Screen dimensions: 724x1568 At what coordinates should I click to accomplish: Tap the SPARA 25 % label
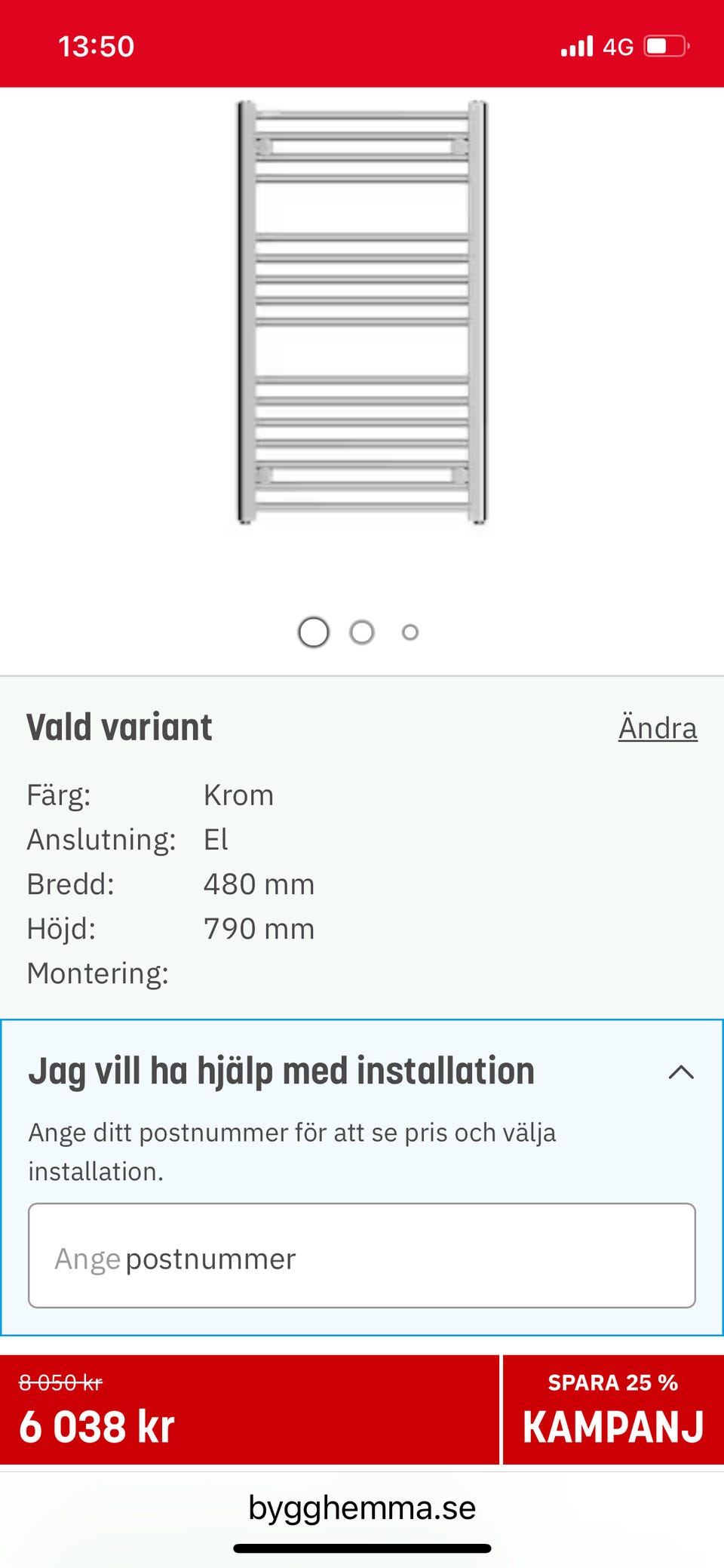point(613,1382)
